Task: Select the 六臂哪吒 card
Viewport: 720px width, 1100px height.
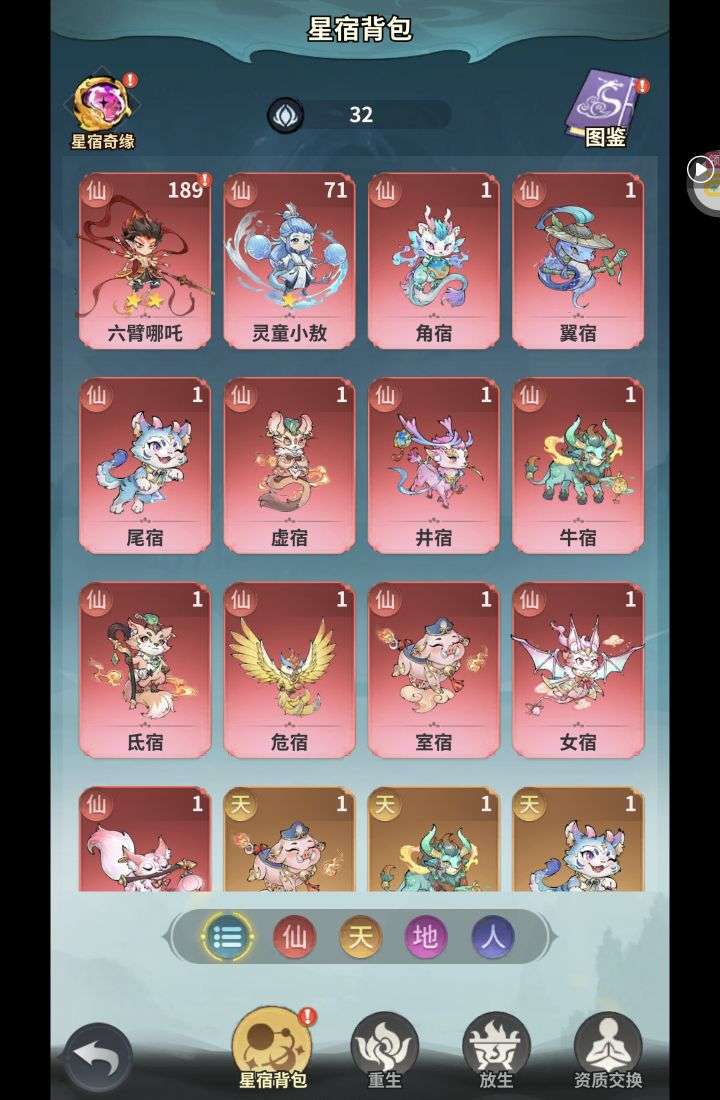Action: pos(144,260)
